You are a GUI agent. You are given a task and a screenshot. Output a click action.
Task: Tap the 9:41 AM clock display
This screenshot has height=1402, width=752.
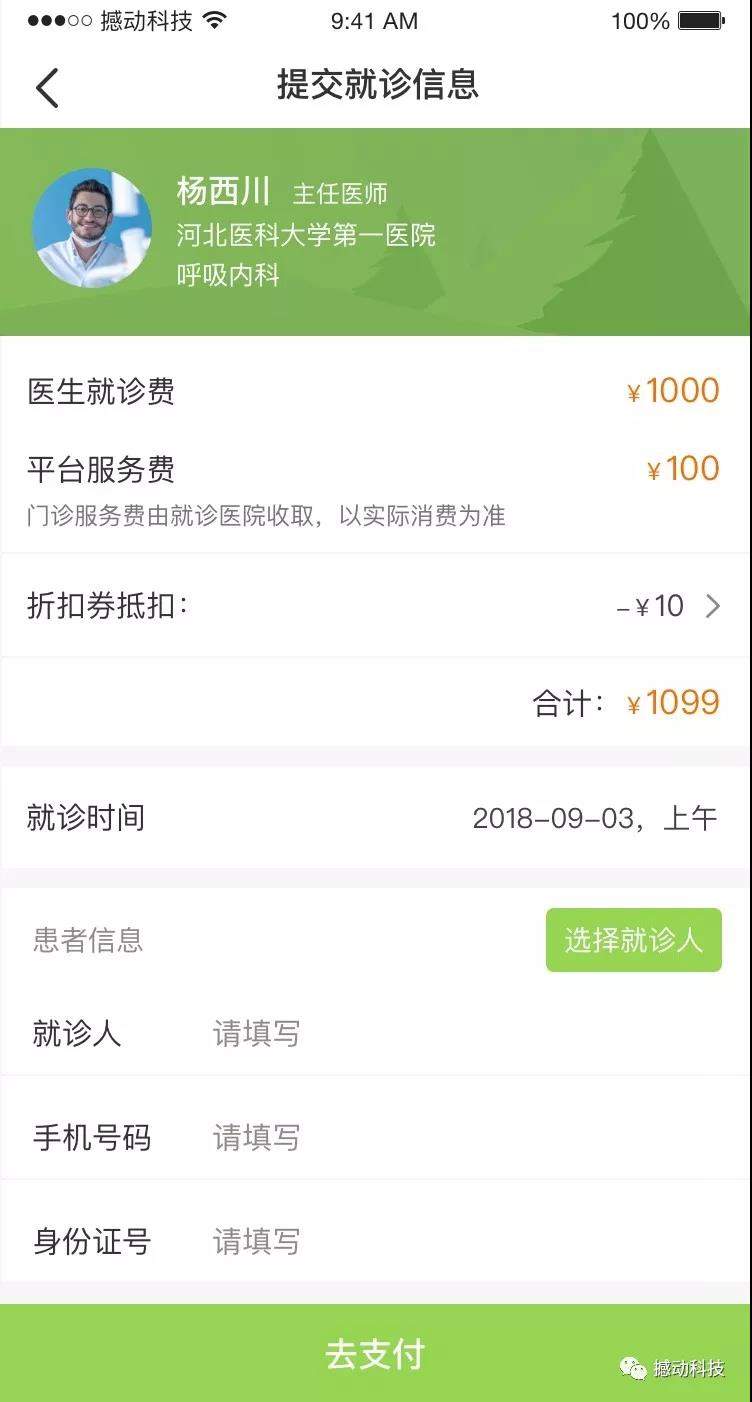point(375,20)
